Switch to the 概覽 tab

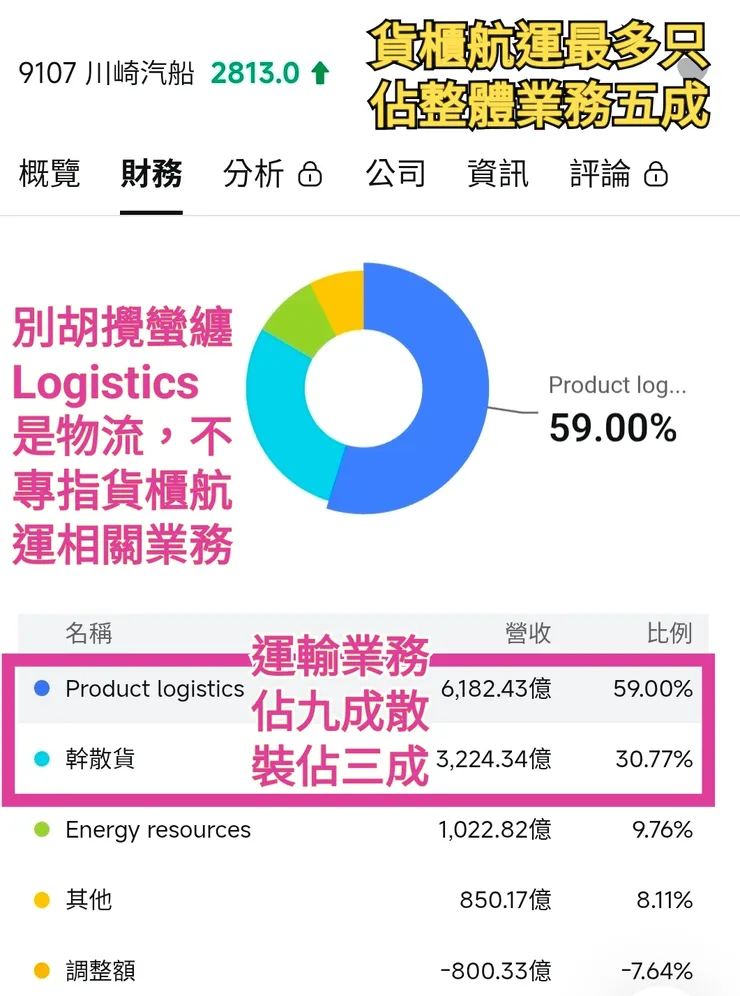tap(48, 173)
